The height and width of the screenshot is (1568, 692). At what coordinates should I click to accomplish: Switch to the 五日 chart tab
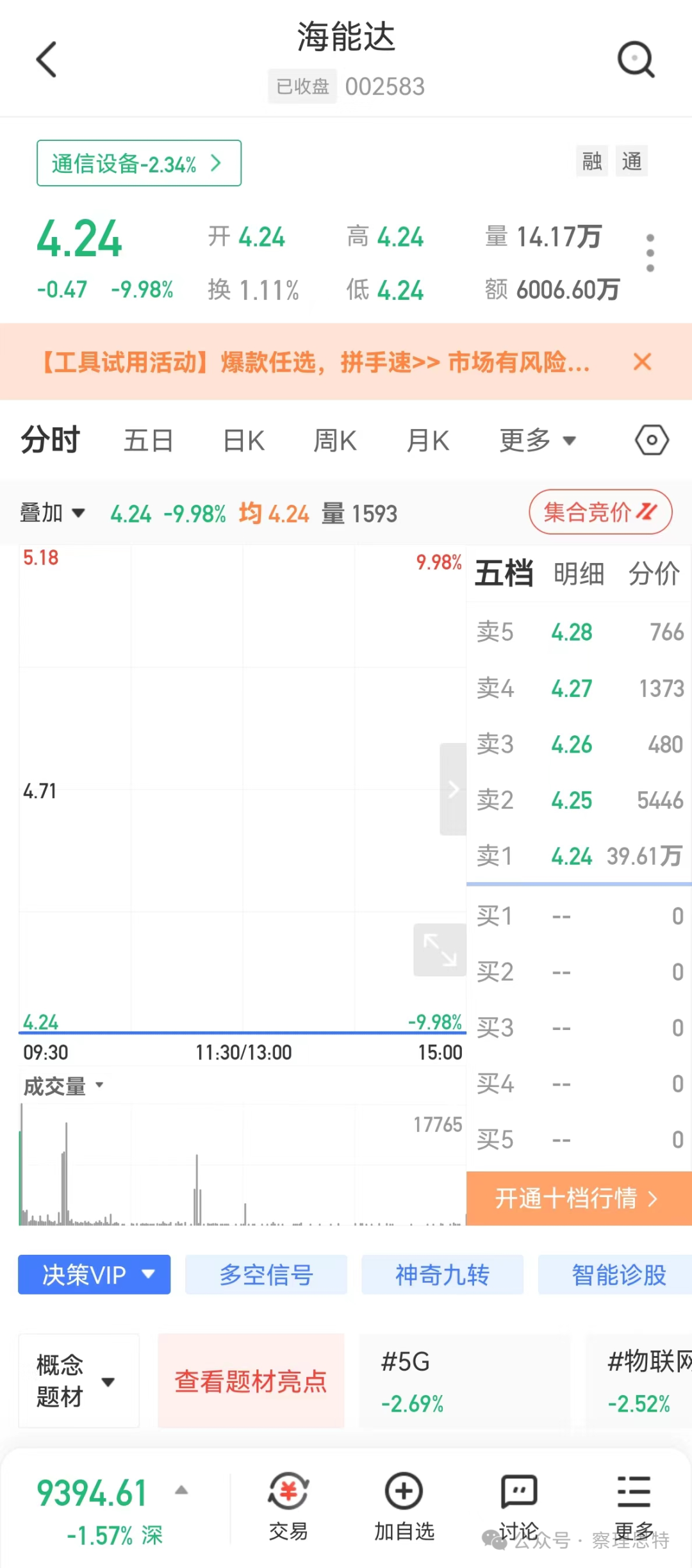148,441
